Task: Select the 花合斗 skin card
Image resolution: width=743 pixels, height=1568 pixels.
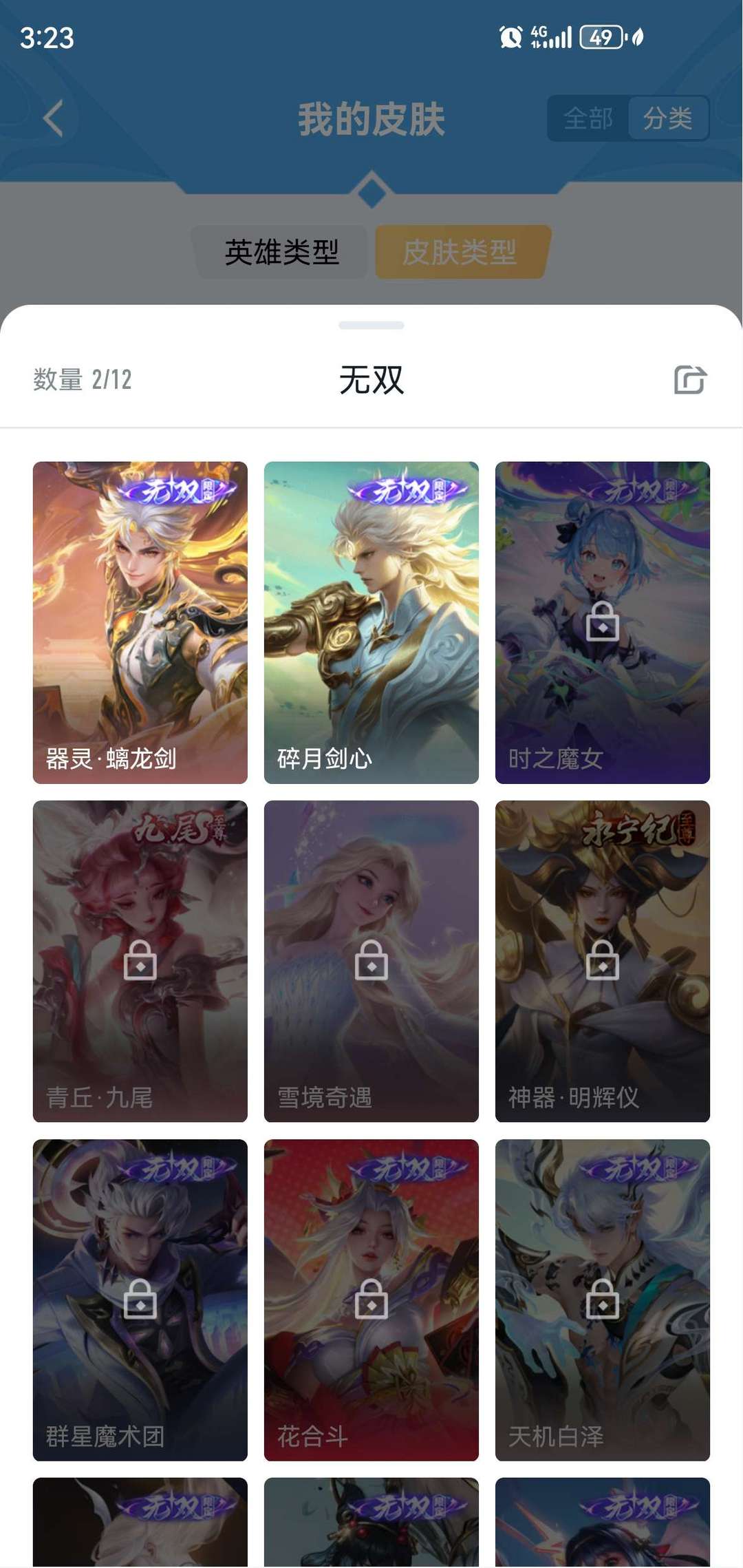Action: coord(371,1300)
